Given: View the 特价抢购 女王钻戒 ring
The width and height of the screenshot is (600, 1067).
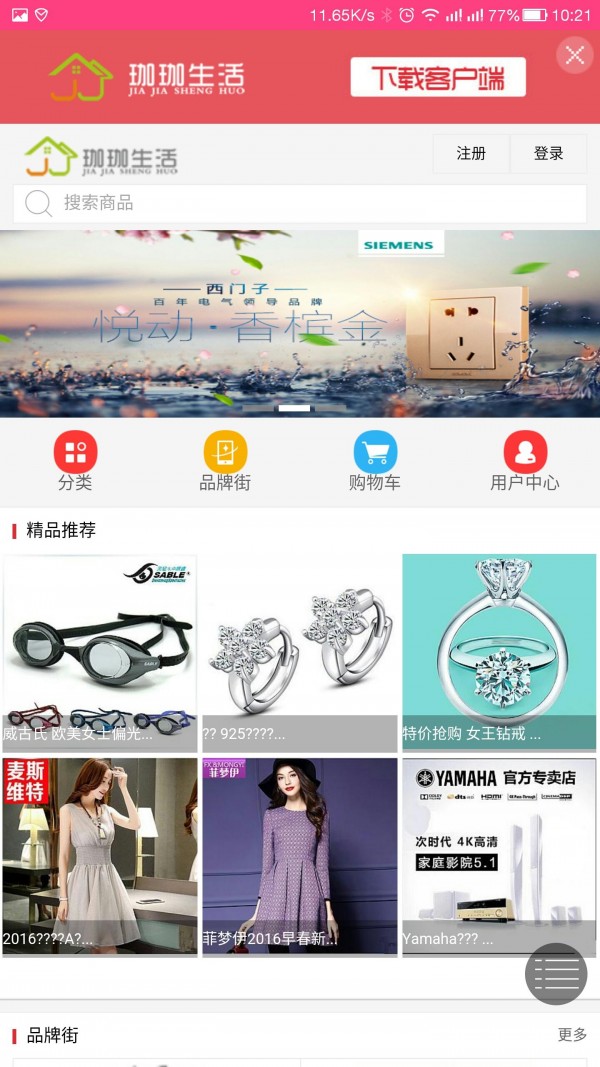Looking at the screenshot, I should [499, 652].
